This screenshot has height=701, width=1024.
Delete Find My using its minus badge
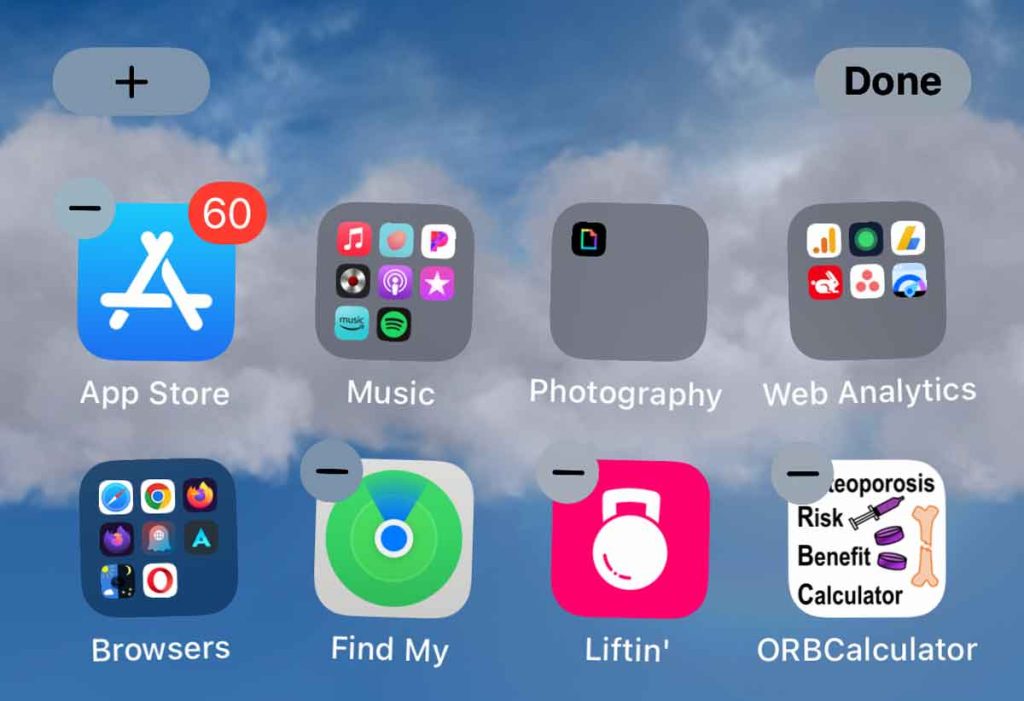[x=331, y=470]
